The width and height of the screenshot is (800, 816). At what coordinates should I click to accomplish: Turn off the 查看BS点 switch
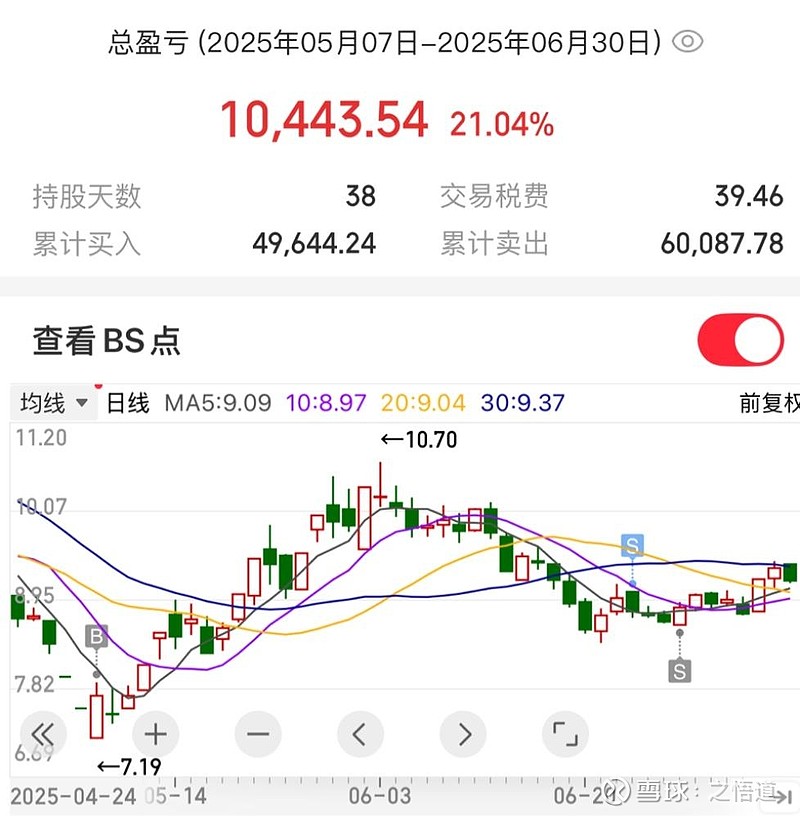740,340
